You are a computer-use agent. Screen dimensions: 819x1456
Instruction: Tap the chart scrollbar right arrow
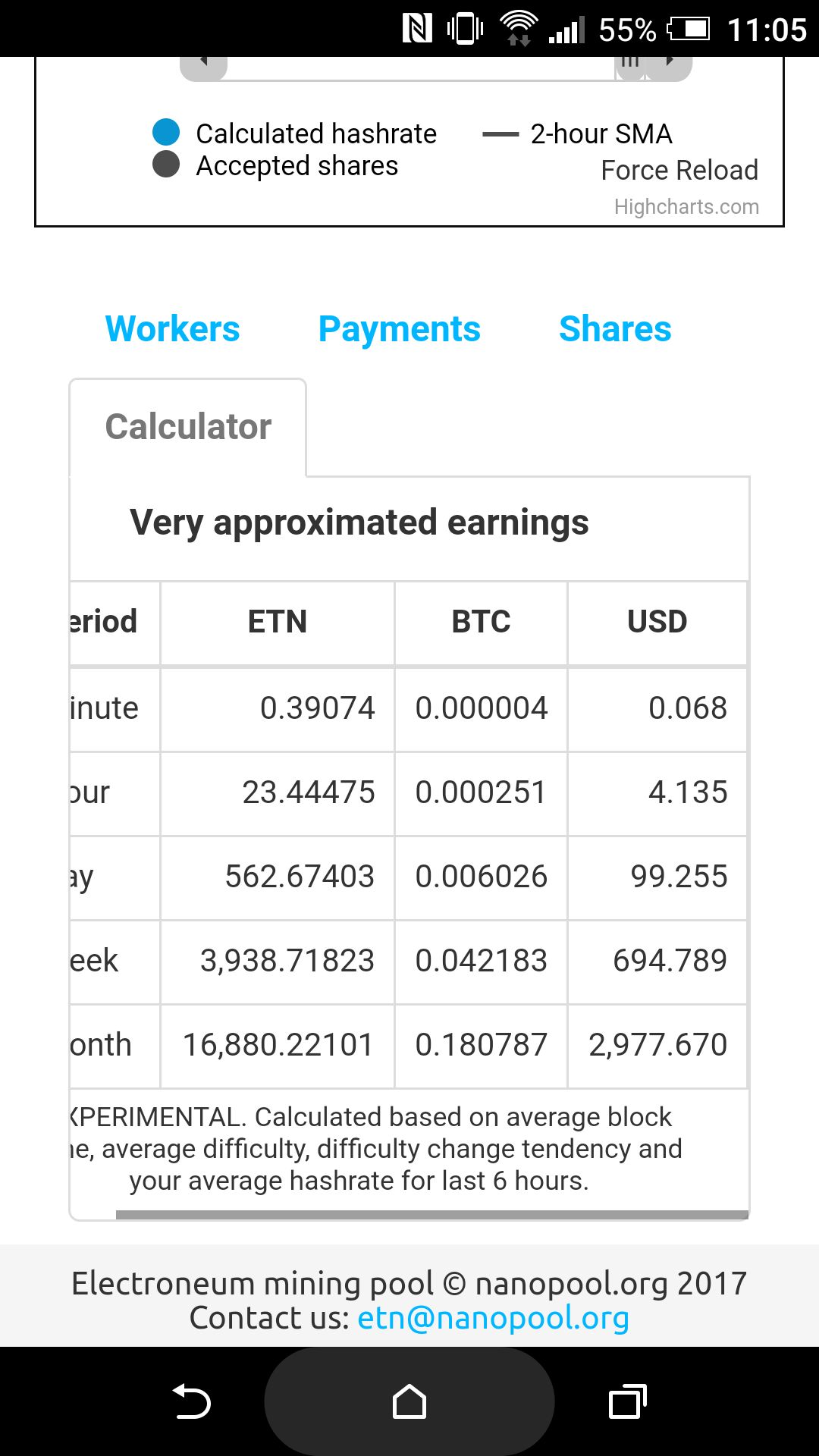coord(670,64)
